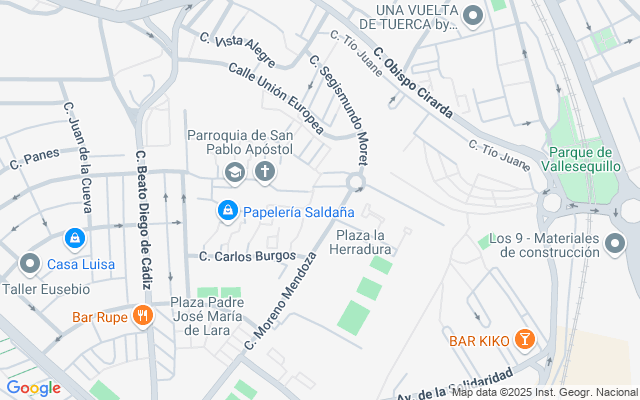Select the Los 9 Materiales de construcción marker

pos(615,243)
